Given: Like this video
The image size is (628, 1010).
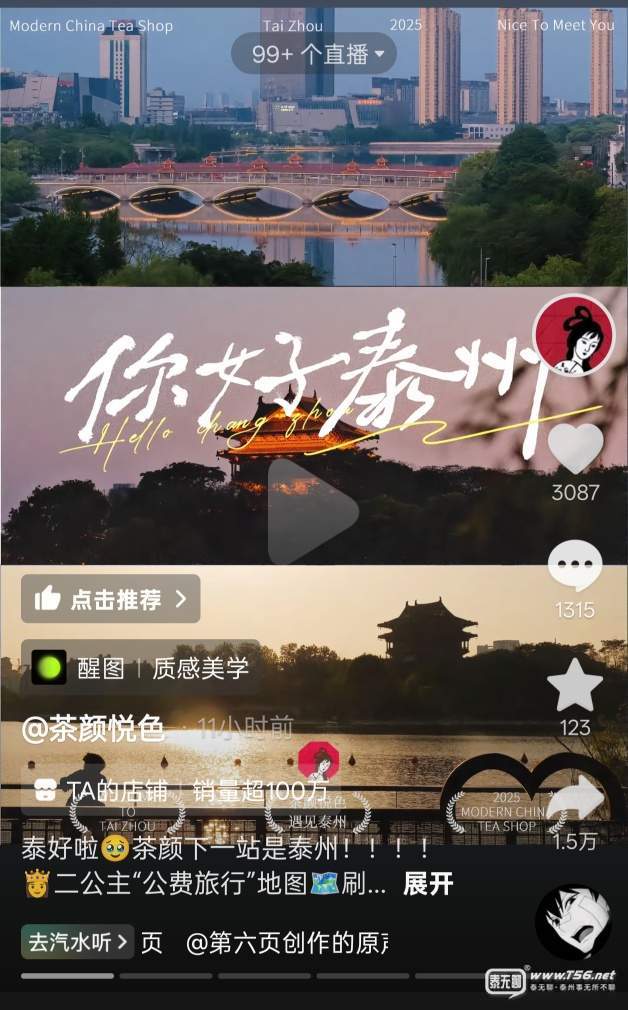Looking at the screenshot, I should (575, 449).
